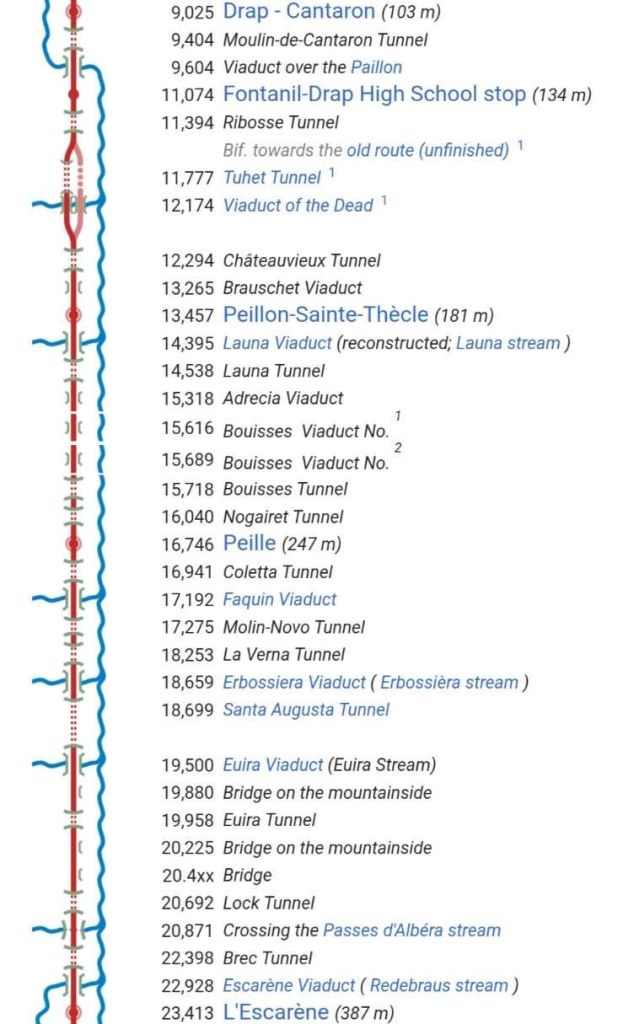Open the Drap - Cantaron station link

point(298,12)
